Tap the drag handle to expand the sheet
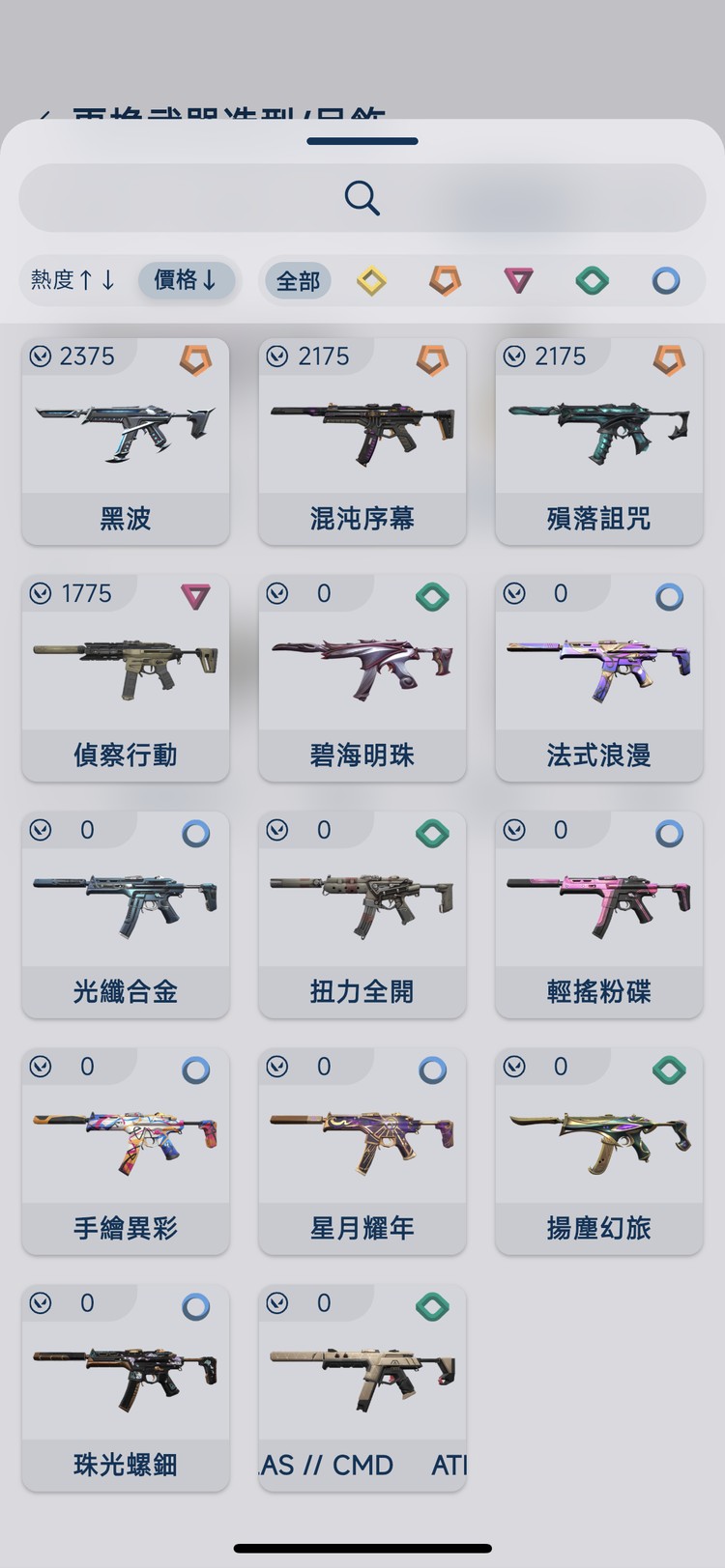725x1568 pixels. click(362, 141)
